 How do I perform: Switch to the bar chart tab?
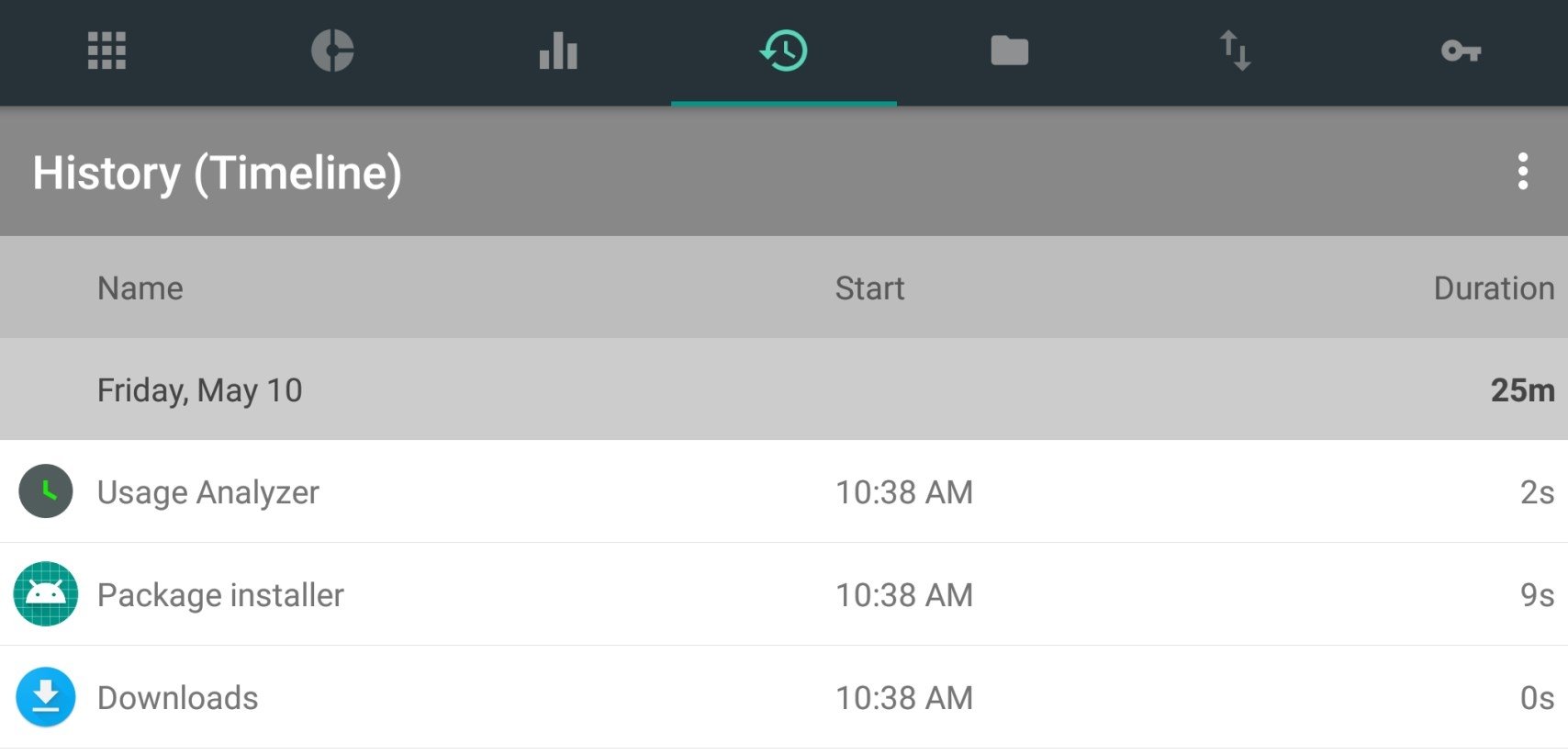point(558,51)
